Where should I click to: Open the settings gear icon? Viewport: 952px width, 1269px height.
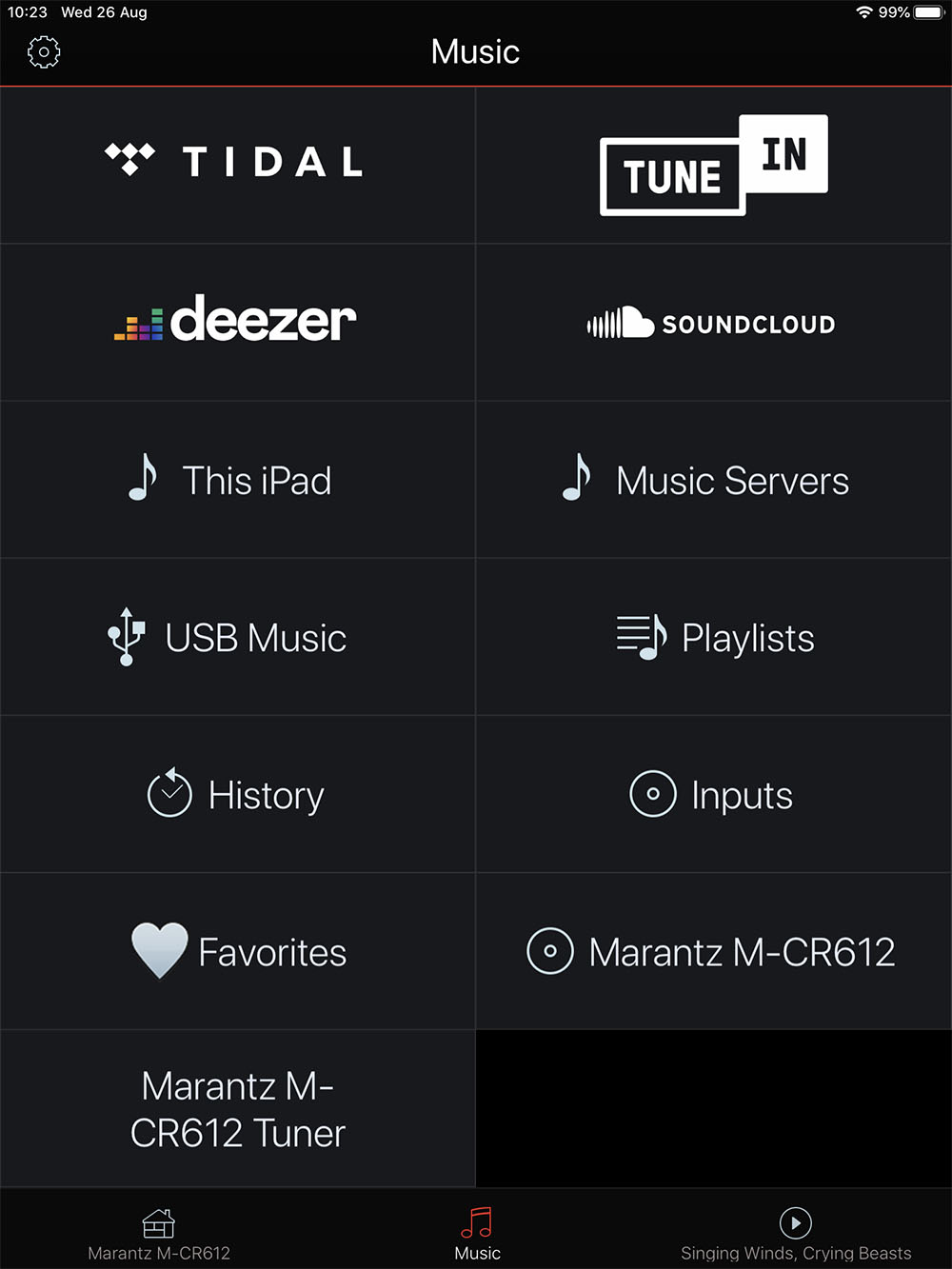point(44,52)
